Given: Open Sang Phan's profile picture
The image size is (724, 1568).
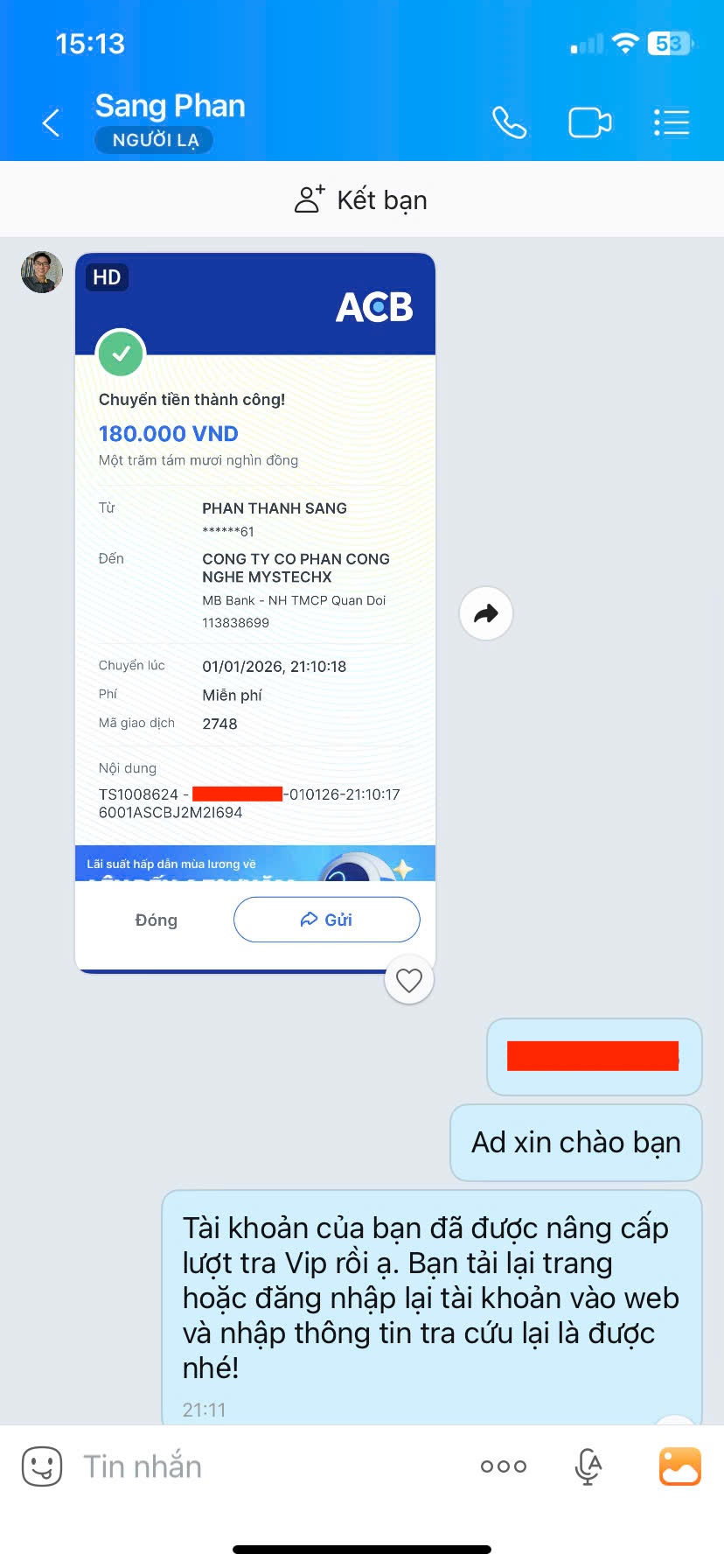Looking at the screenshot, I should [x=42, y=272].
